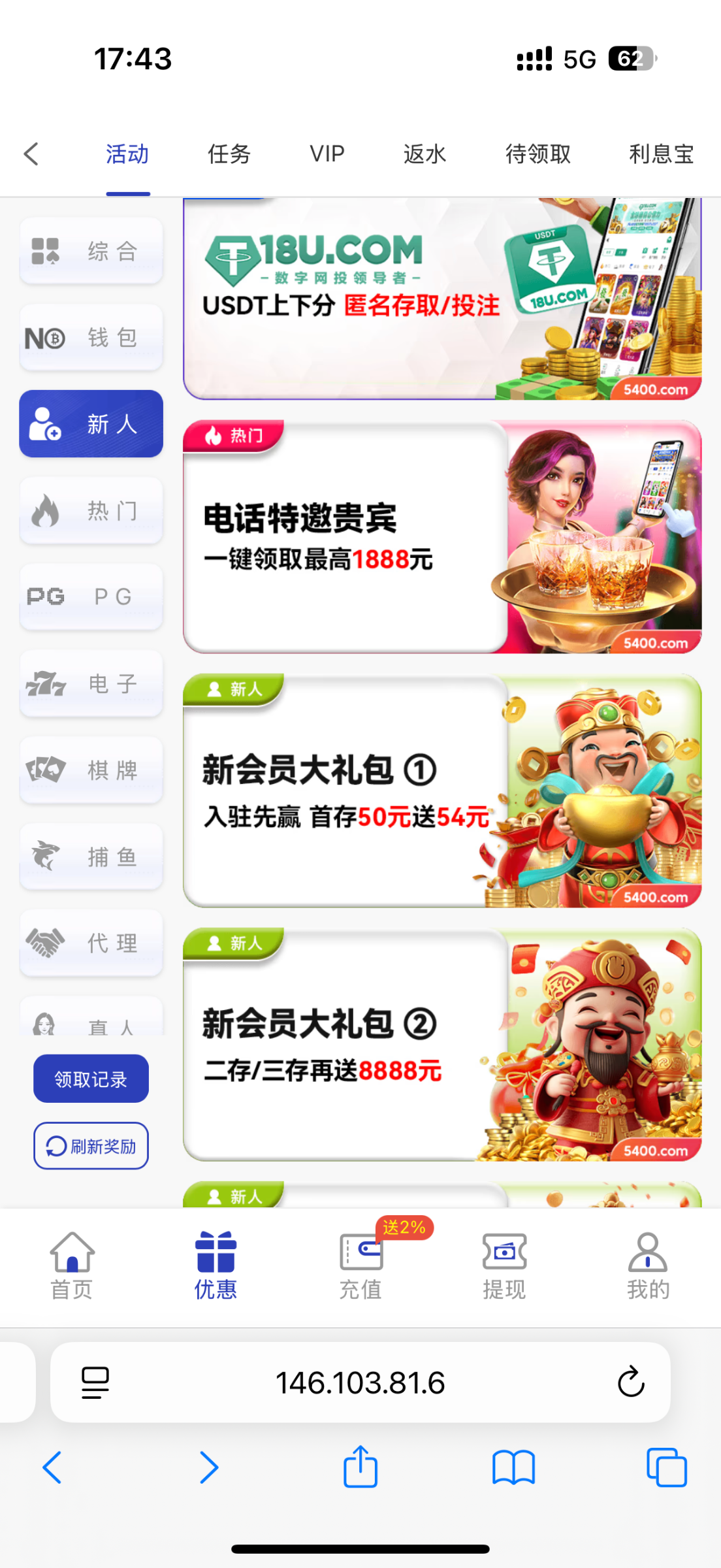The width and height of the screenshot is (721, 1568).
Task: Tap 领取记录 button
Action: [x=91, y=1079]
